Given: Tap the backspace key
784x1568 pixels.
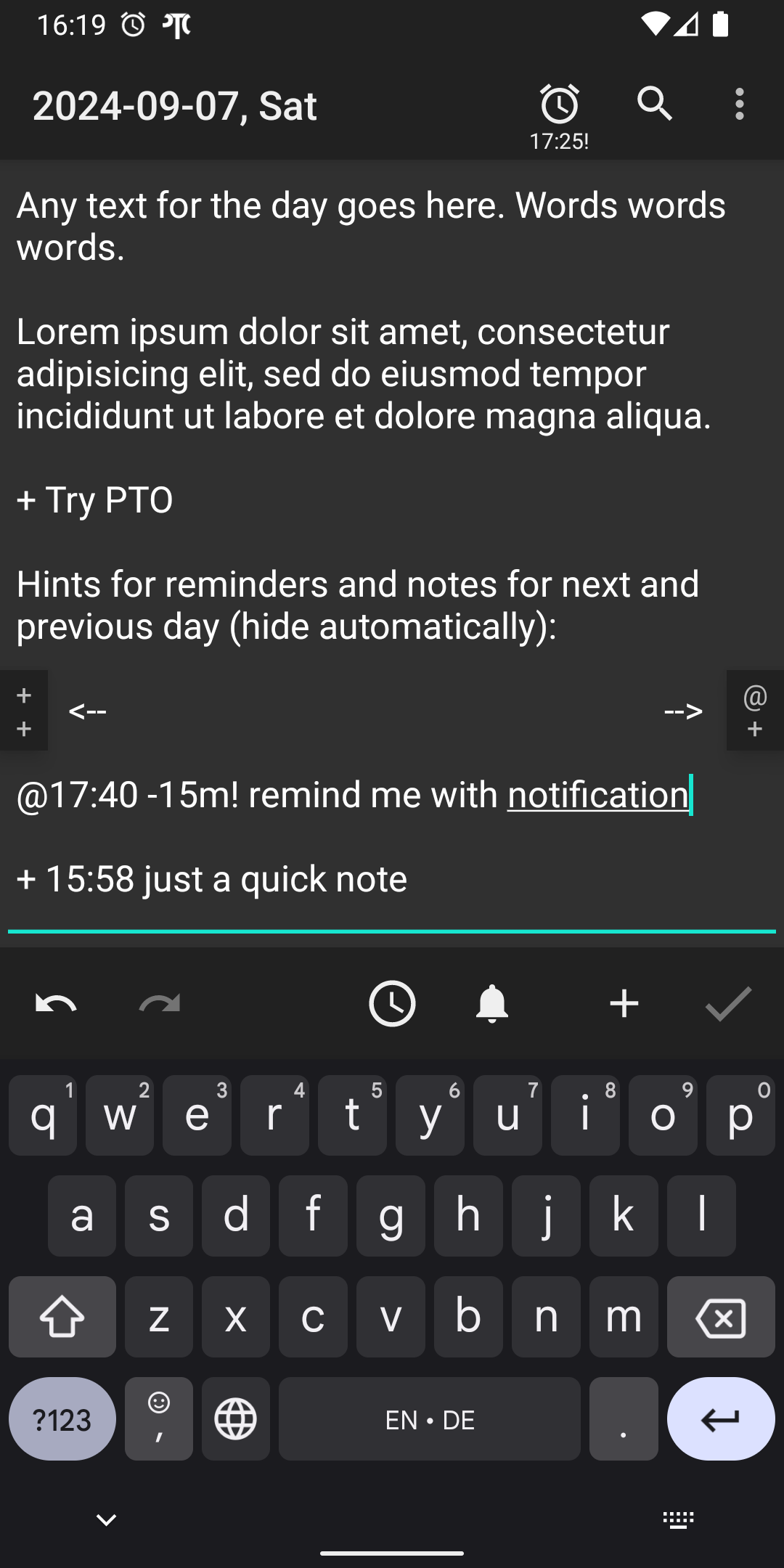Looking at the screenshot, I should point(720,1317).
